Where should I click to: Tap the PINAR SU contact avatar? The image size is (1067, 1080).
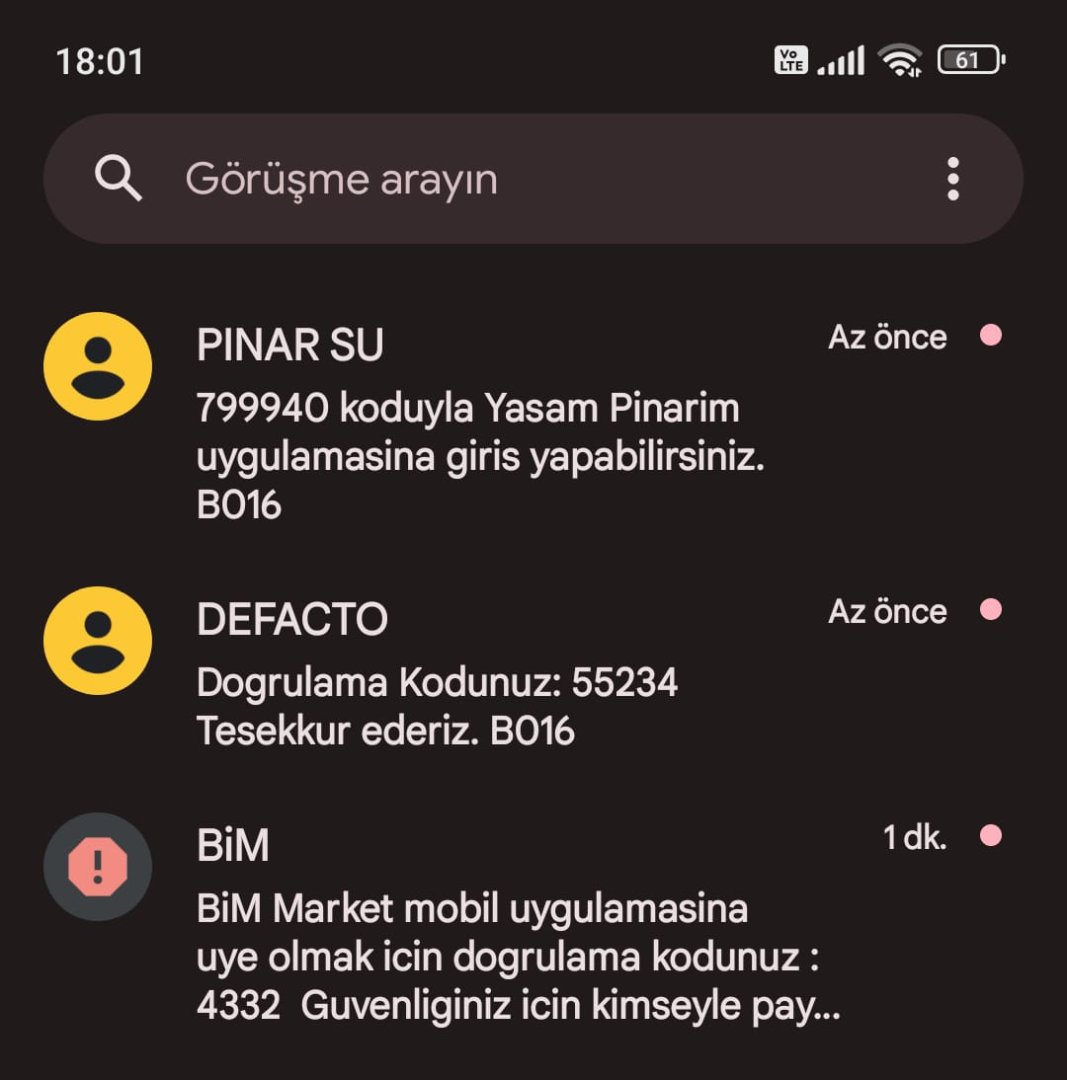click(98, 366)
